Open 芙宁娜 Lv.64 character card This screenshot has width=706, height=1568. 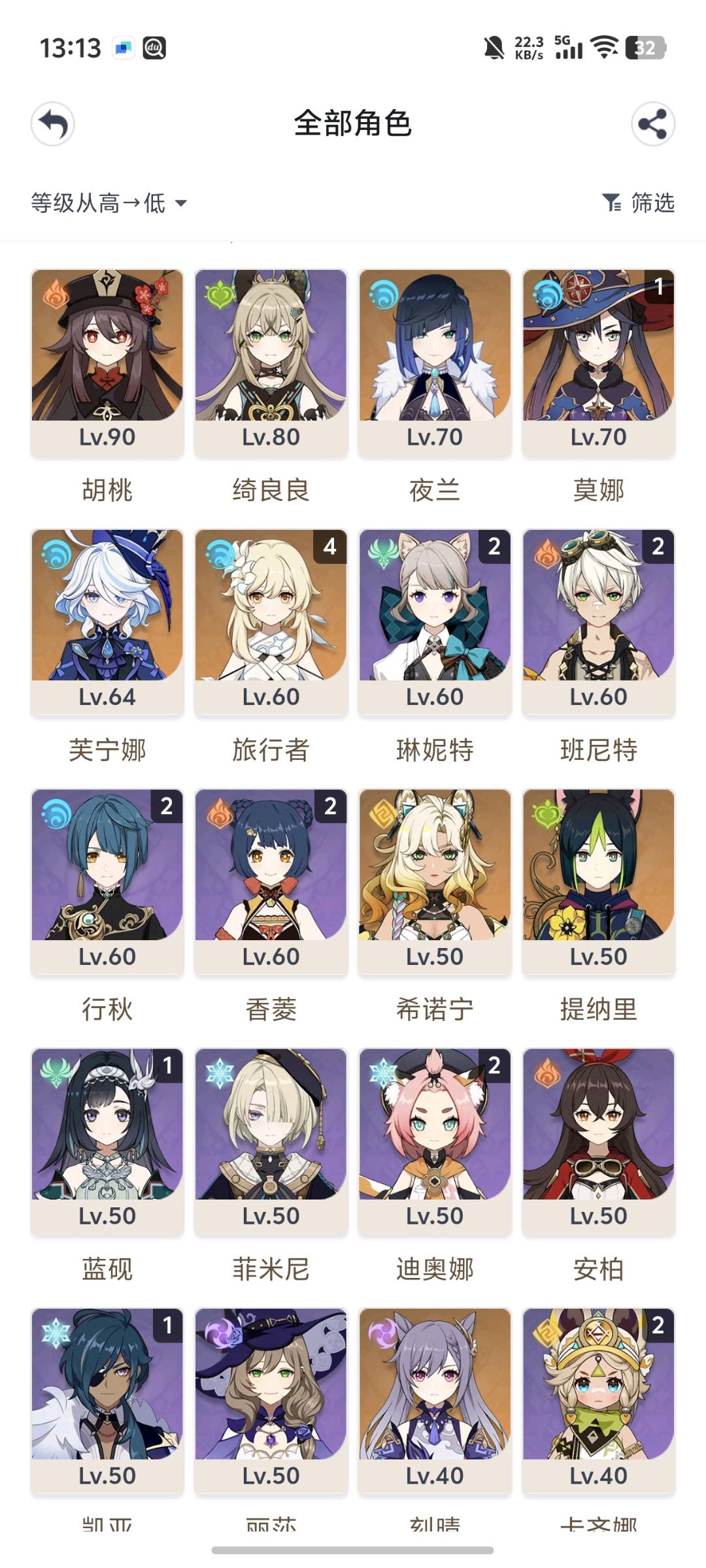click(x=107, y=621)
